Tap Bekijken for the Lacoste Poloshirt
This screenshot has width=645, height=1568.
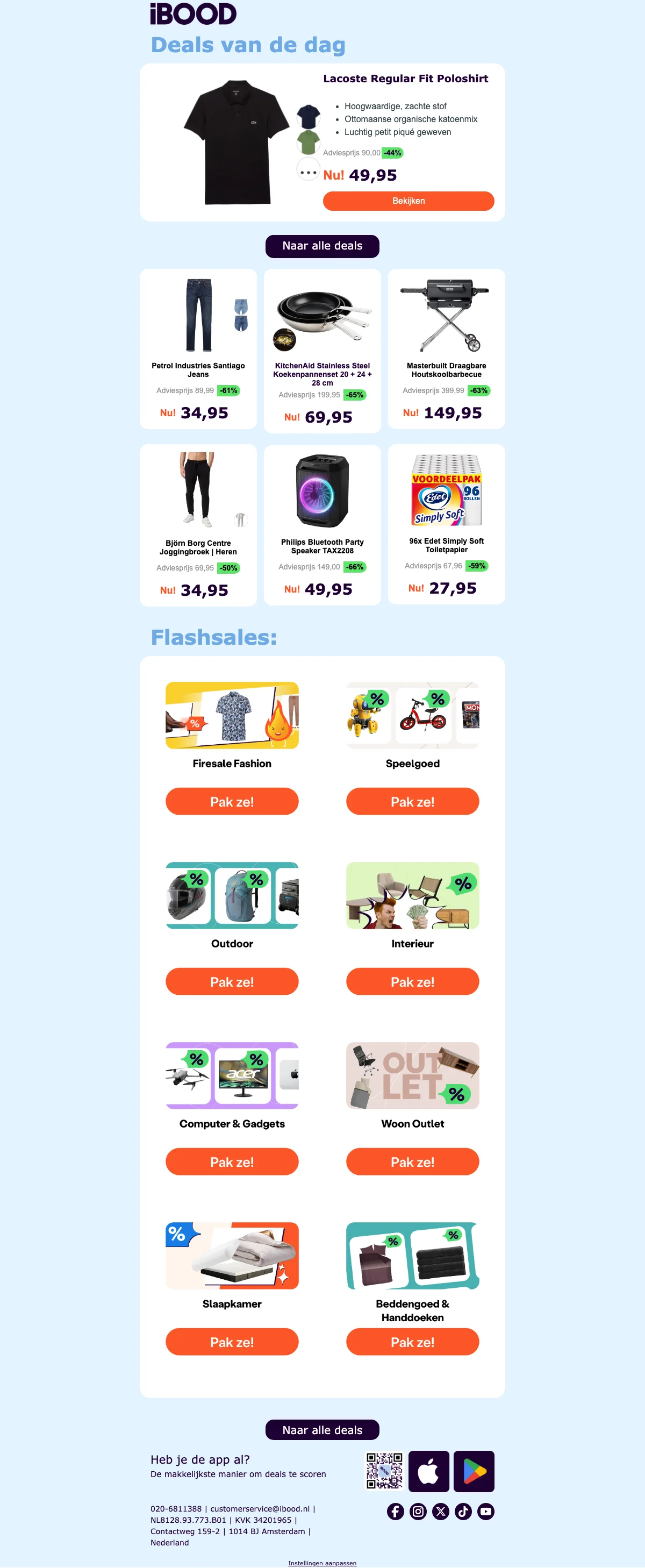click(408, 201)
